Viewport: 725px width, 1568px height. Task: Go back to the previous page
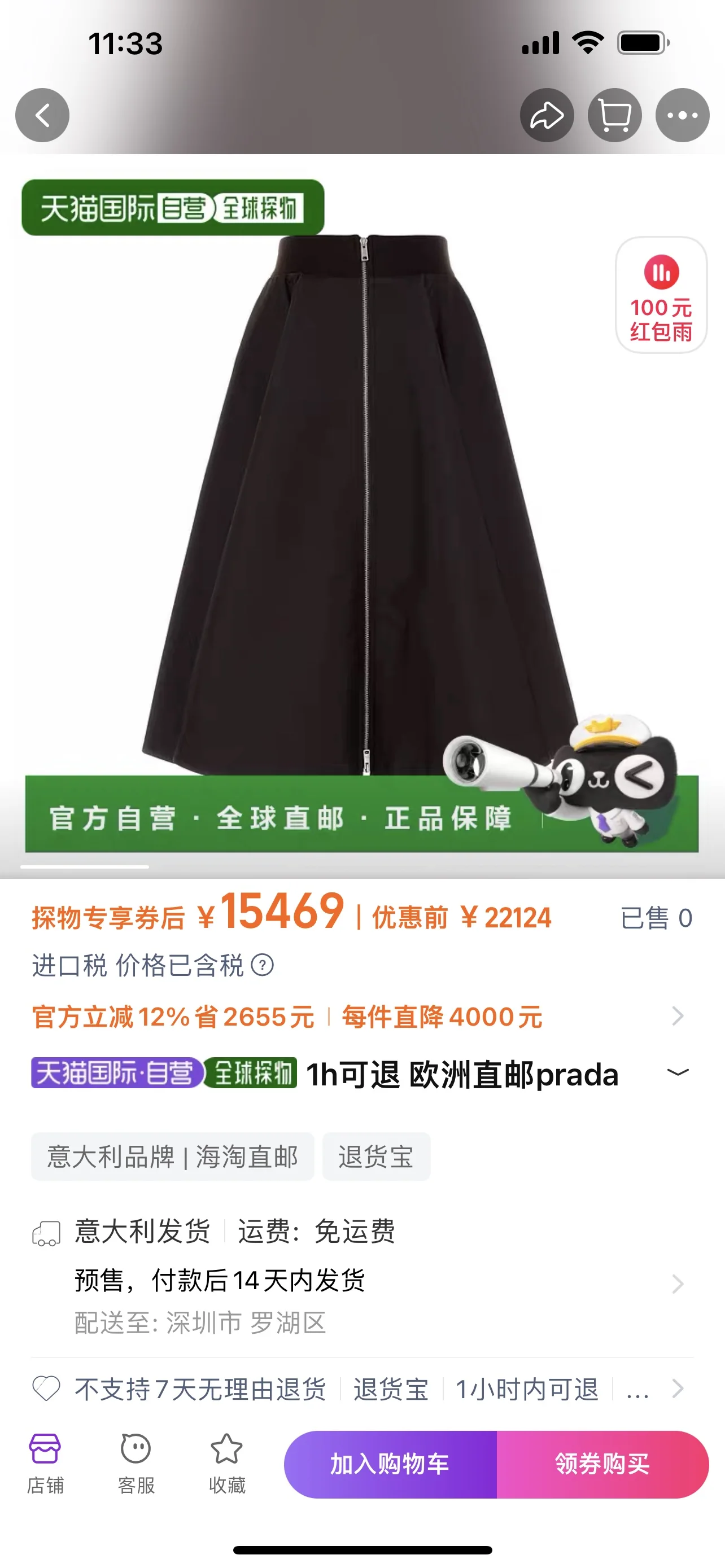tap(42, 115)
